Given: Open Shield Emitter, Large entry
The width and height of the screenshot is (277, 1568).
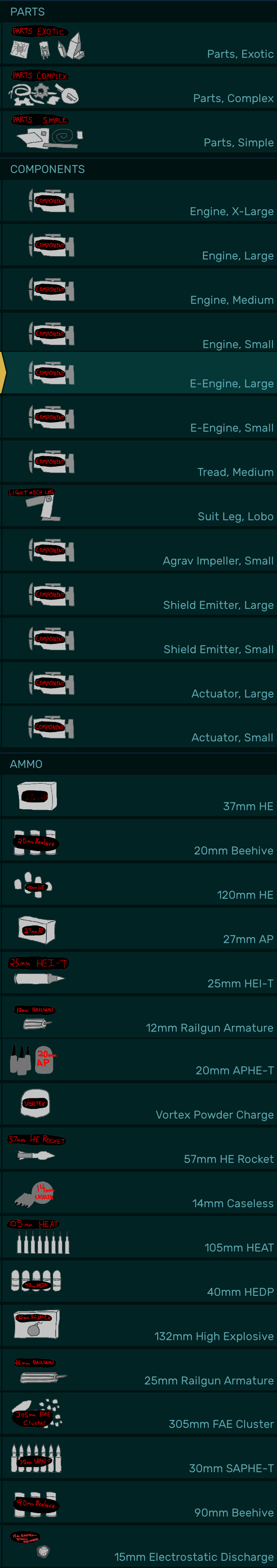Looking at the screenshot, I should pos(139,595).
